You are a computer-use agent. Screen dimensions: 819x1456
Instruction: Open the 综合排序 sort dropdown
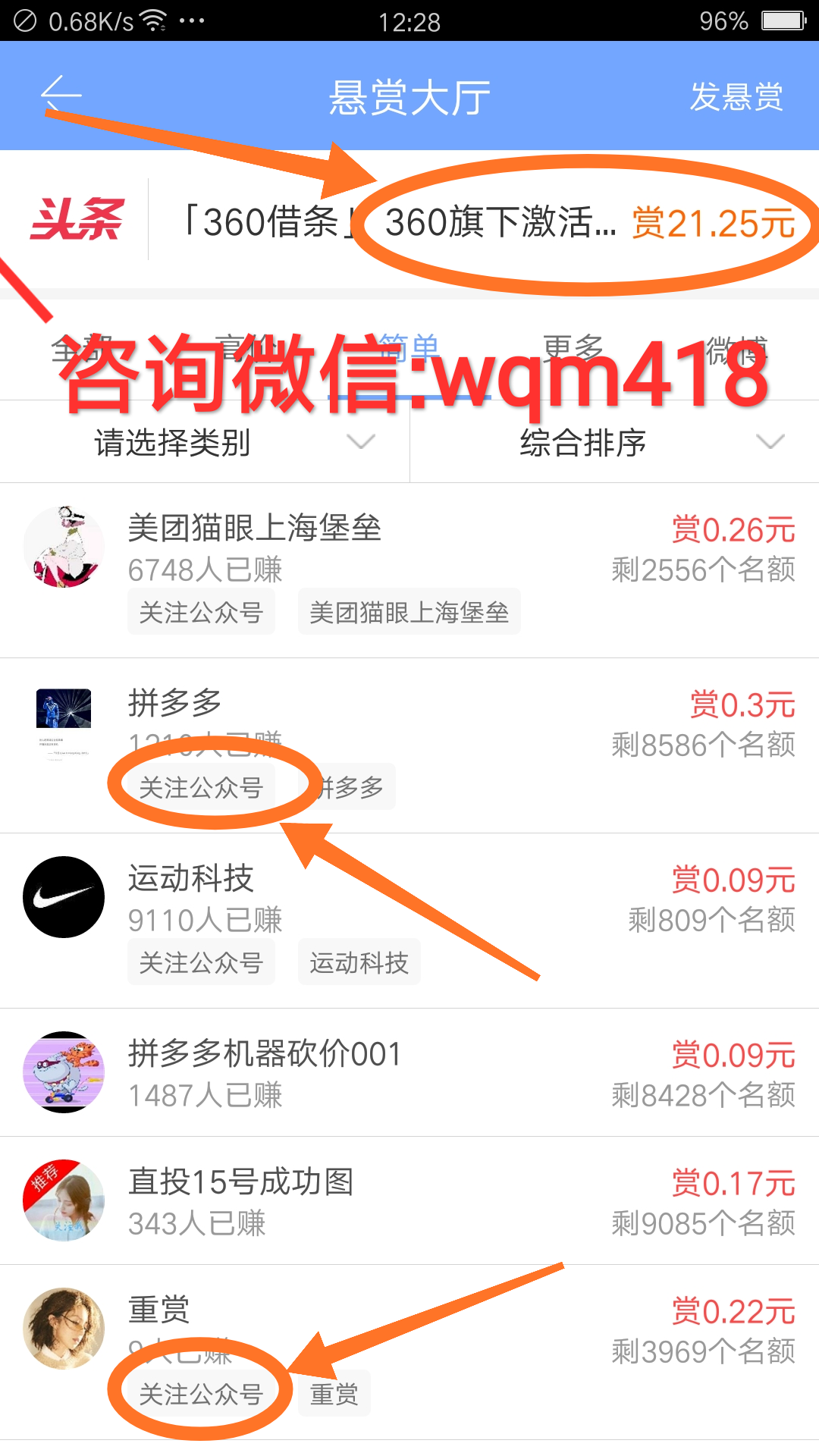click(614, 443)
